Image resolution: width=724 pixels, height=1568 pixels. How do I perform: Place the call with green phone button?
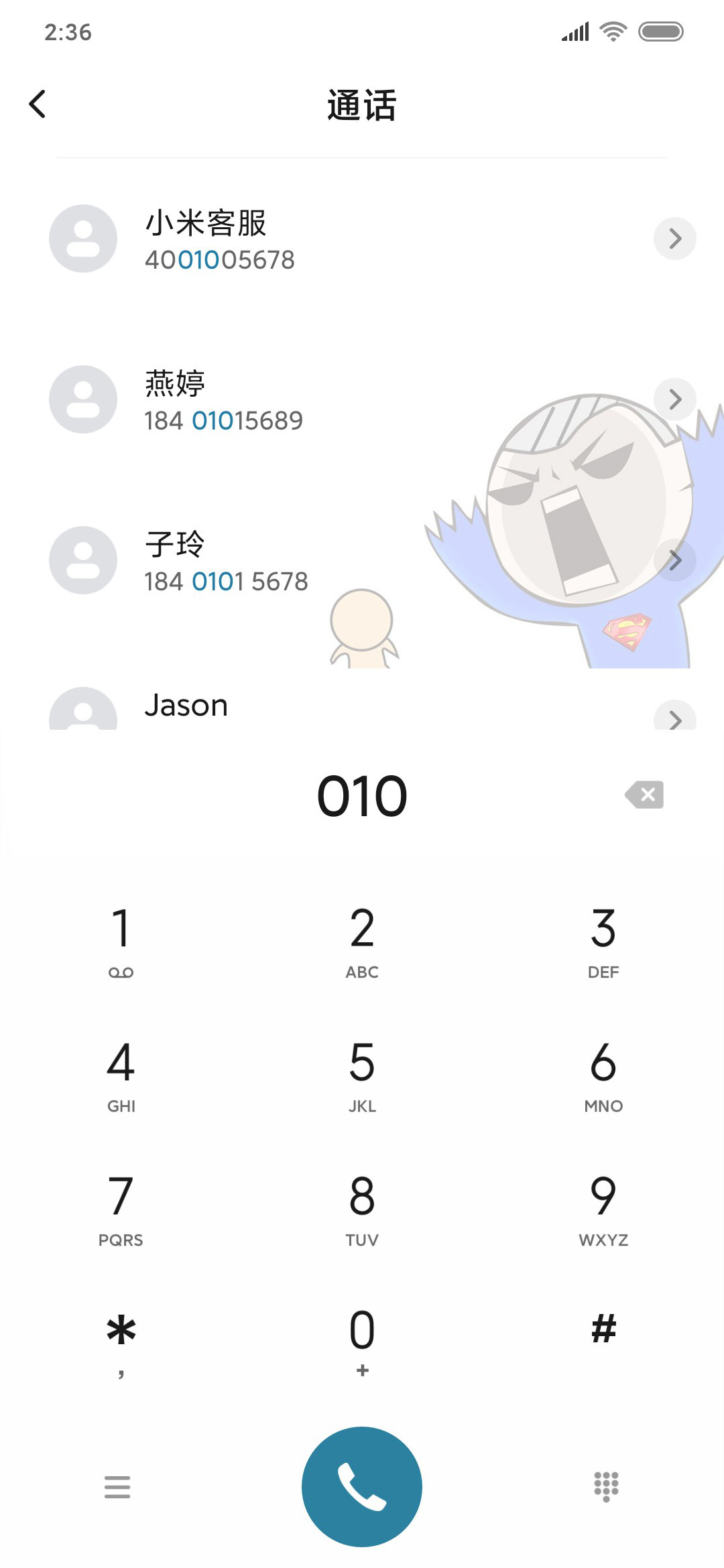point(362,1487)
